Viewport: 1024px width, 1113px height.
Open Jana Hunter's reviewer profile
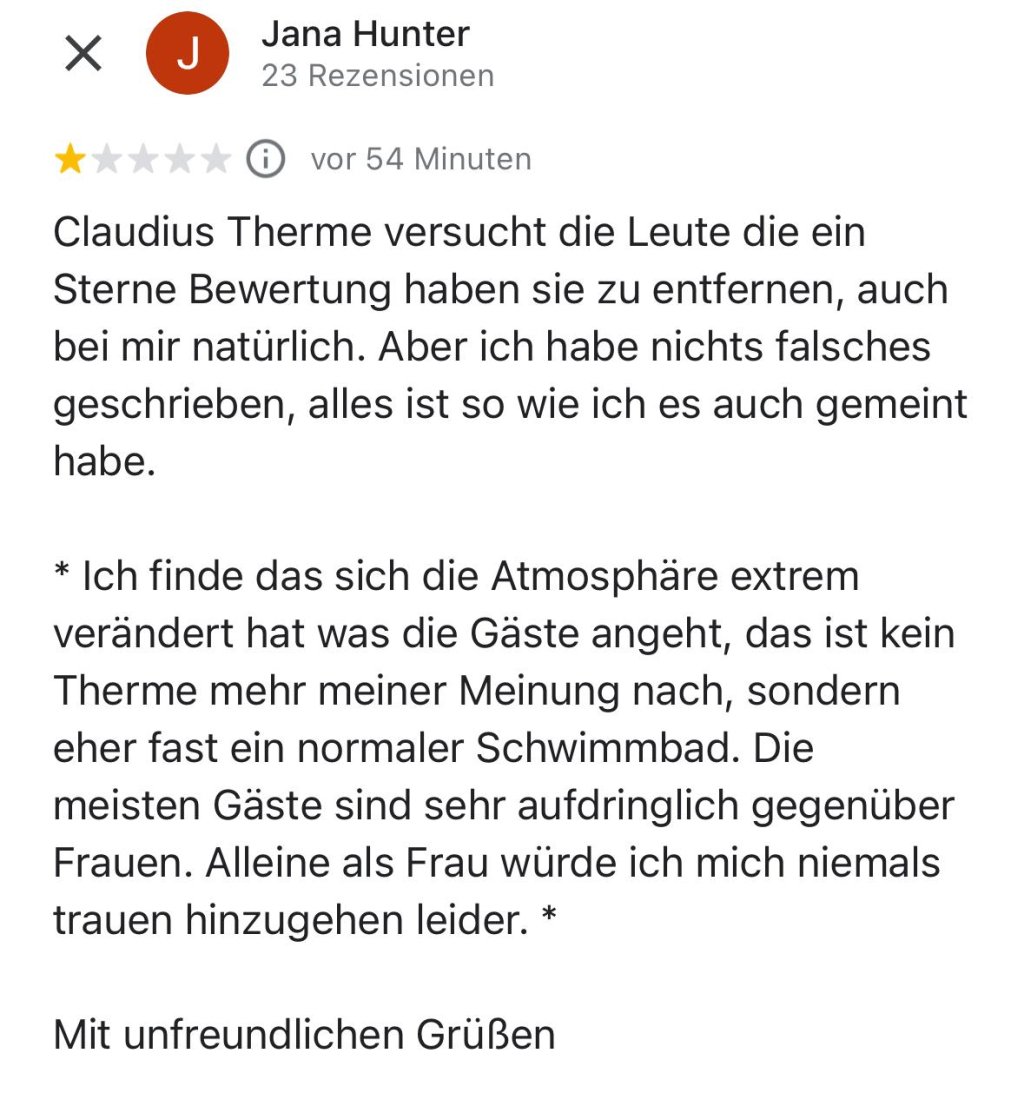[365, 35]
